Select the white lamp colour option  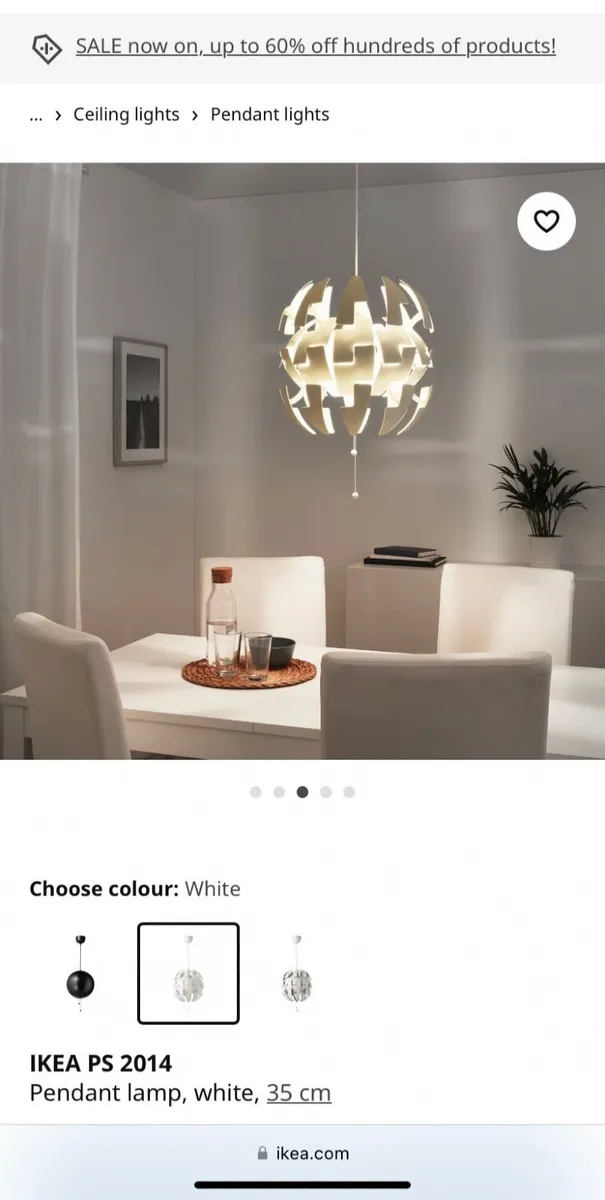[x=188, y=974]
